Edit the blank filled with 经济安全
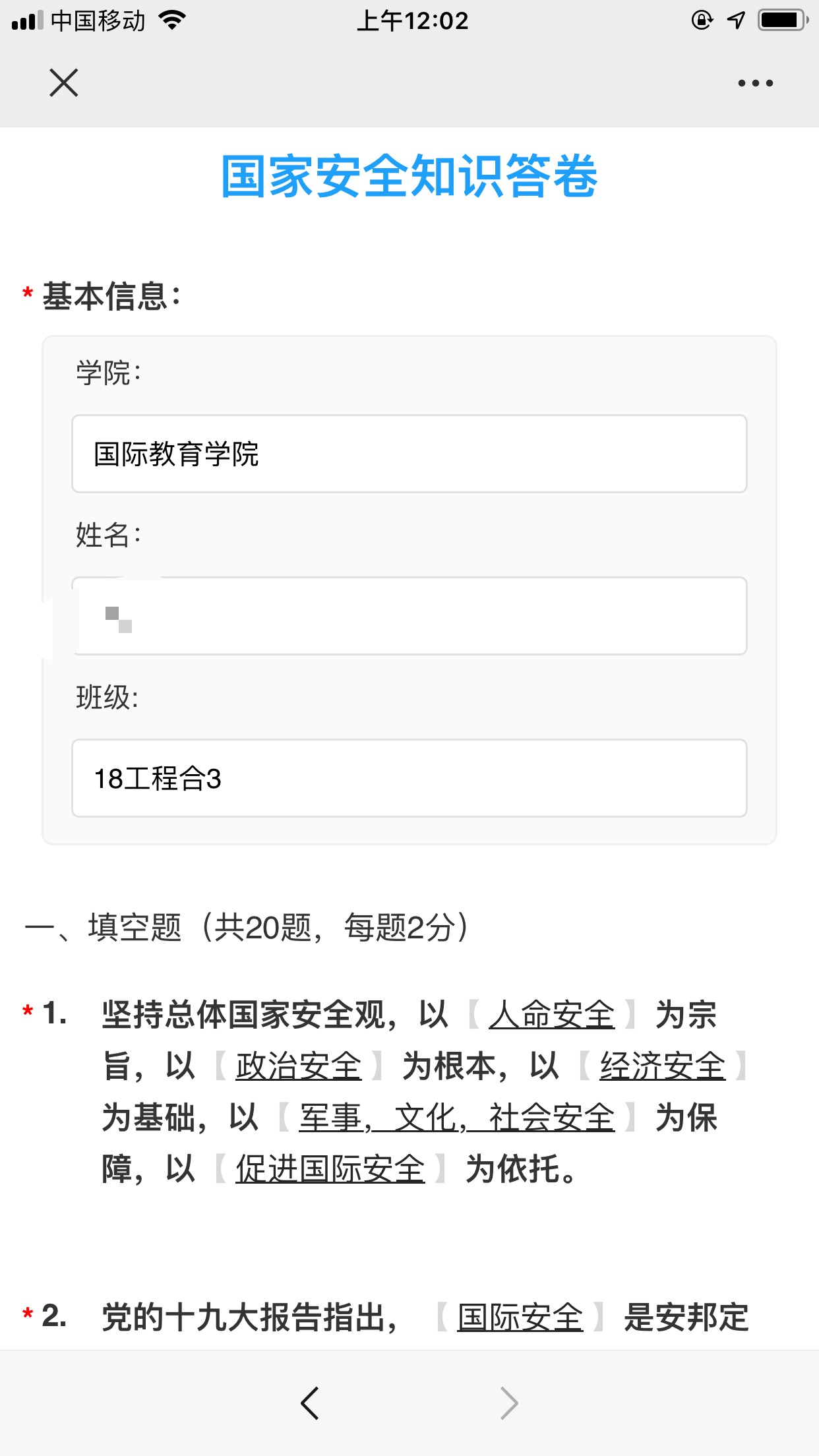819x1456 pixels. point(663,1066)
